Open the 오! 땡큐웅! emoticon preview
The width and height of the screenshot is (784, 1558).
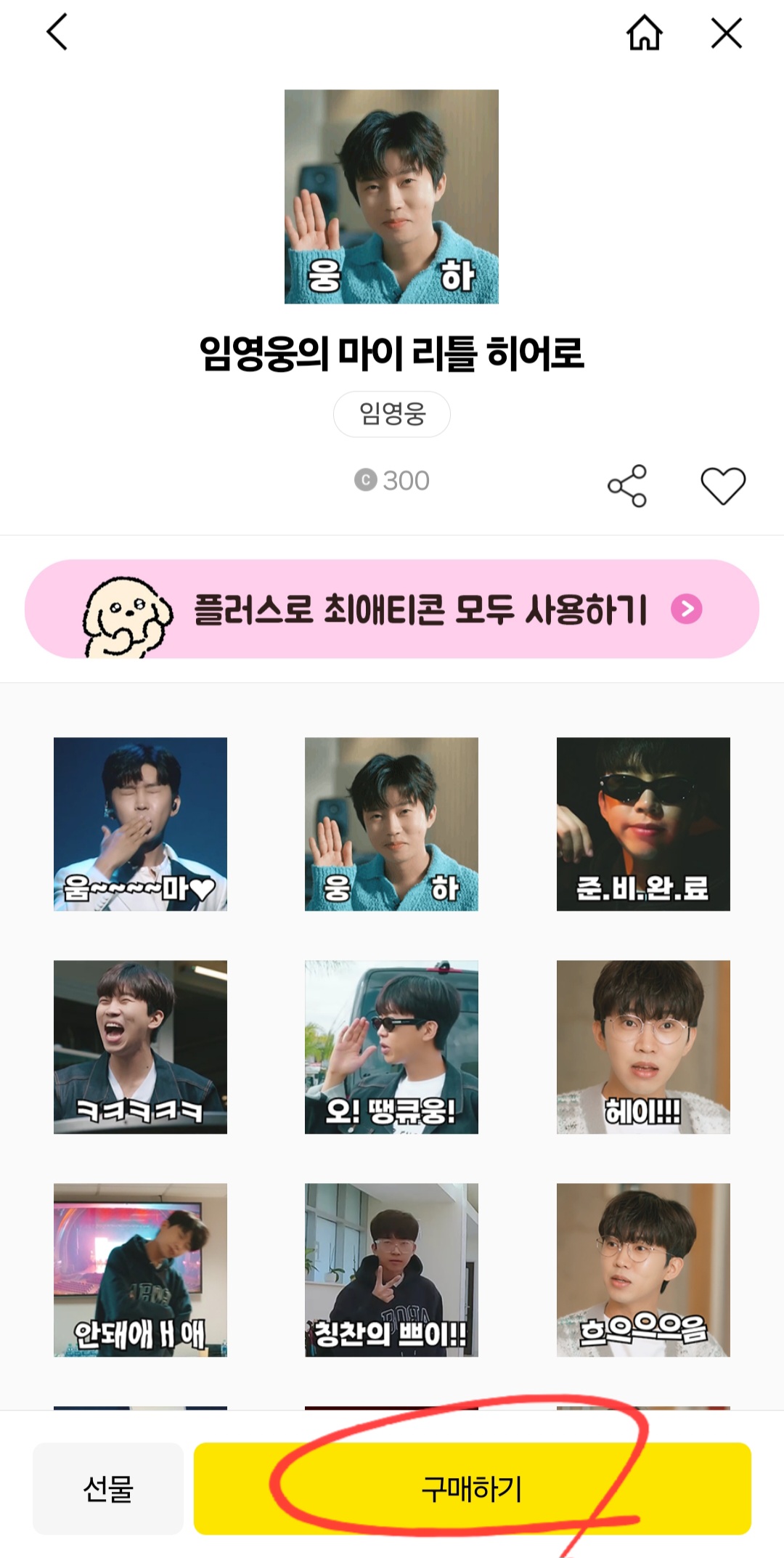coord(392,1047)
